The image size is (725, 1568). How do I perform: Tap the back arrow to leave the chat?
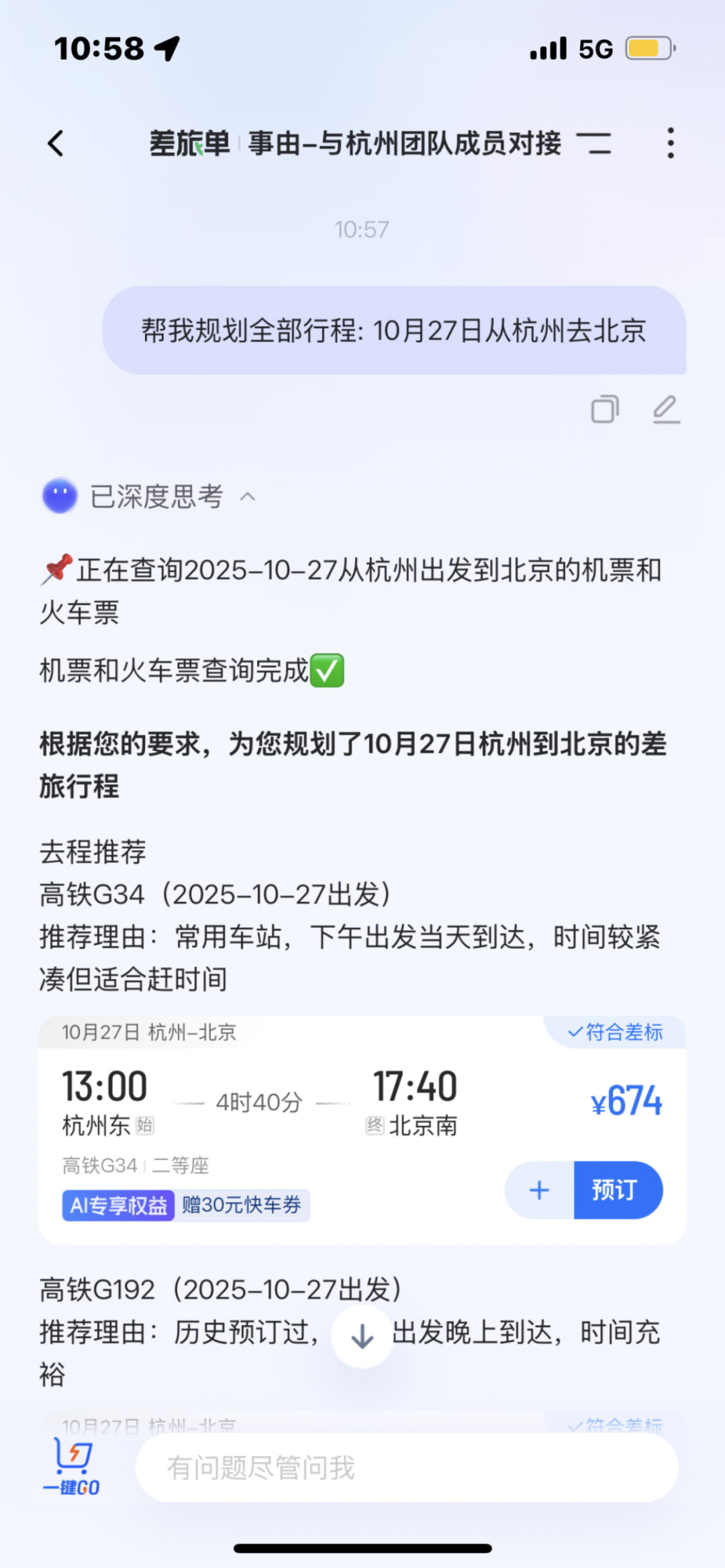click(56, 143)
